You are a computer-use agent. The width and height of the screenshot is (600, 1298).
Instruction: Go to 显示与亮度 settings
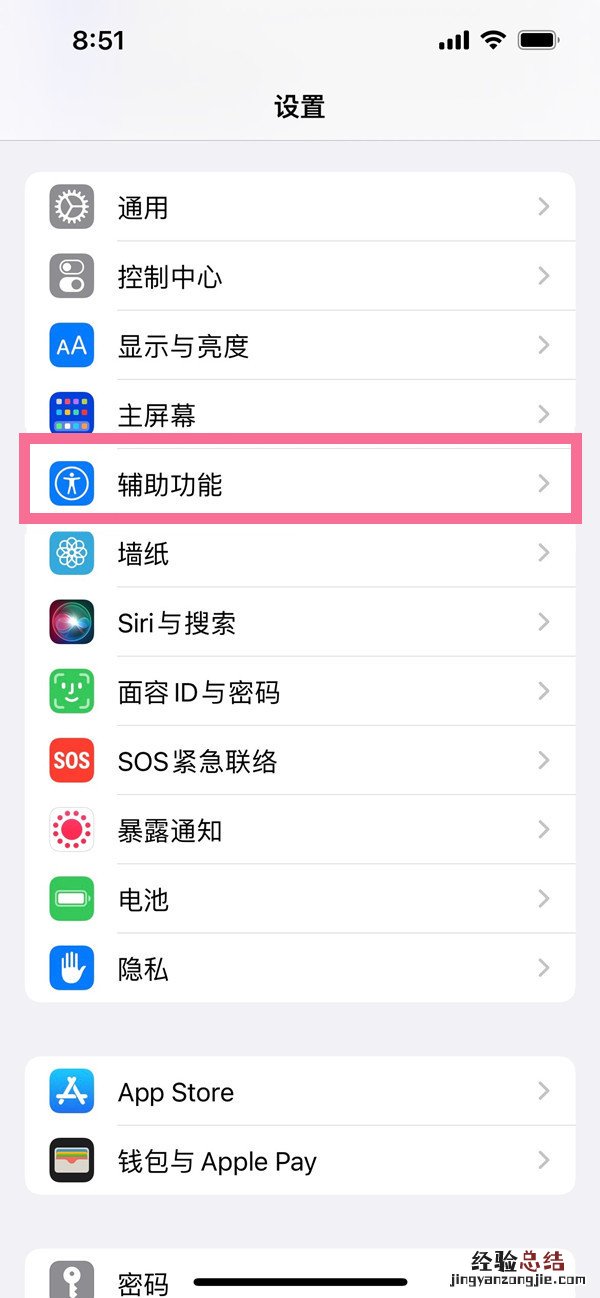point(300,345)
